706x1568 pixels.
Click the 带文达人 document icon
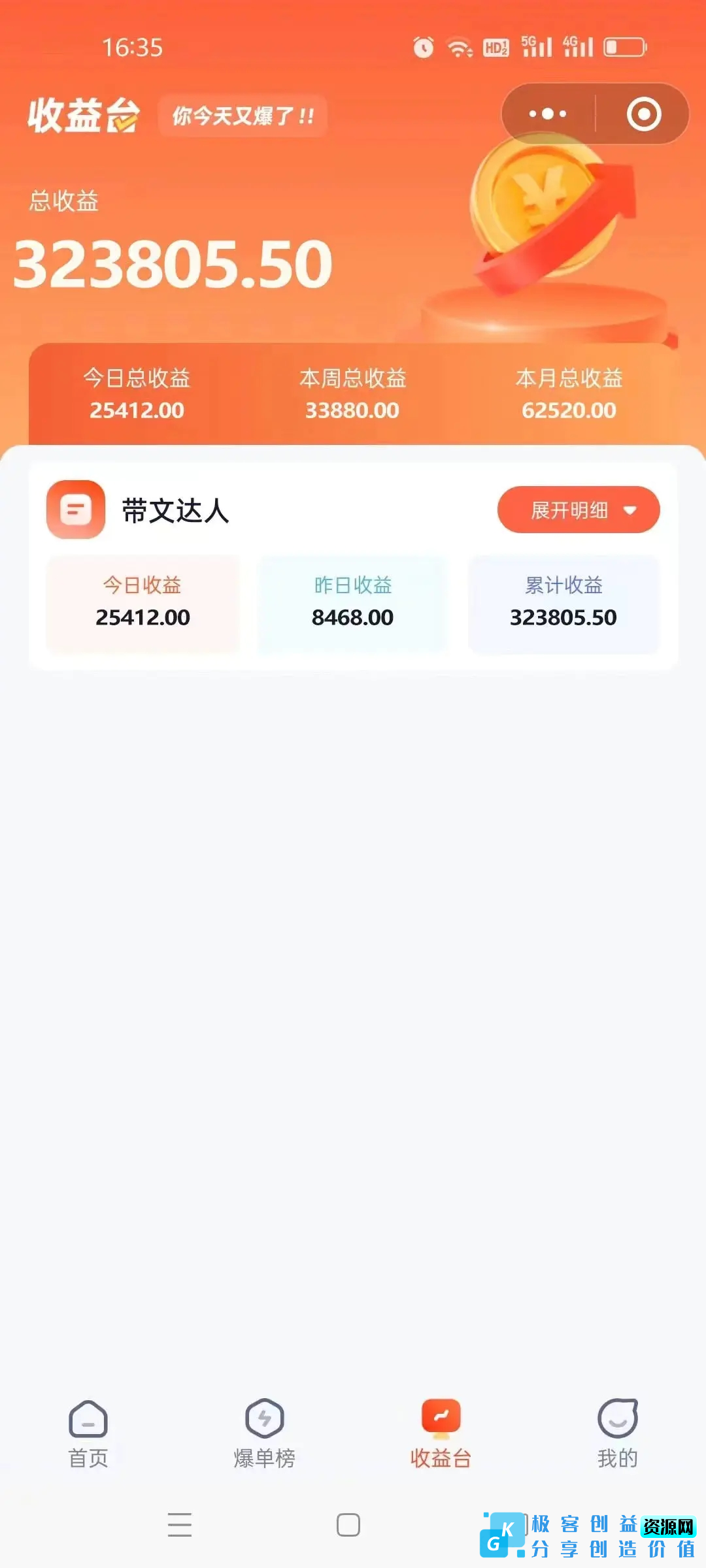click(75, 510)
